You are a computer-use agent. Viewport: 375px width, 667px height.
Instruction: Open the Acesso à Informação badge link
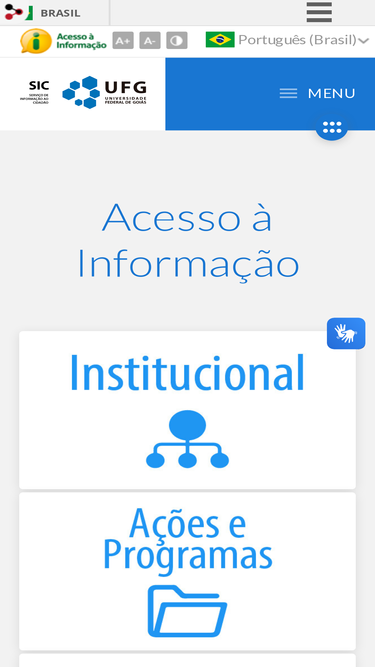[63, 41]
